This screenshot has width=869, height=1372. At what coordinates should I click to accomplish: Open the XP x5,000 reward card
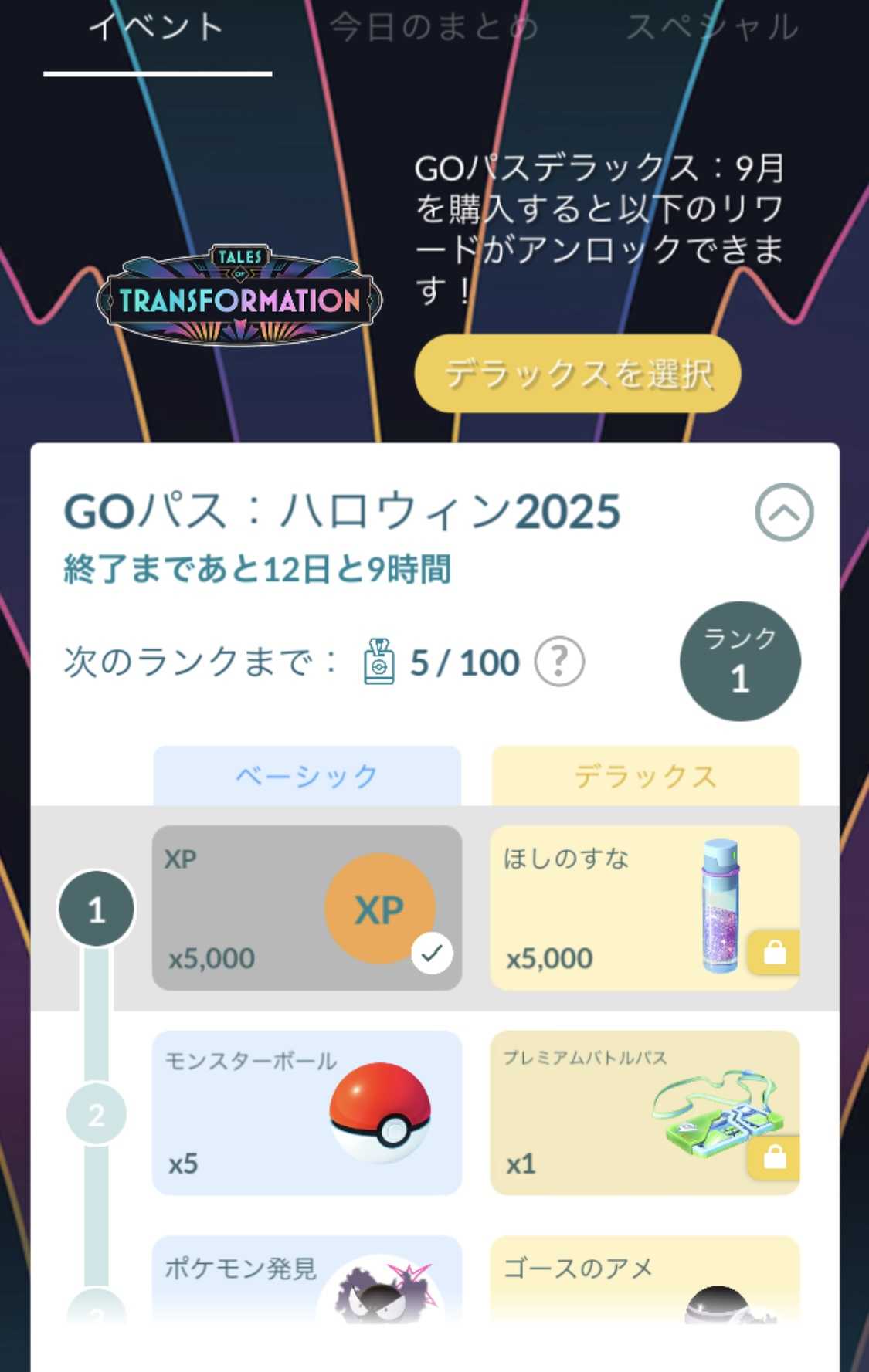[307, 907]
